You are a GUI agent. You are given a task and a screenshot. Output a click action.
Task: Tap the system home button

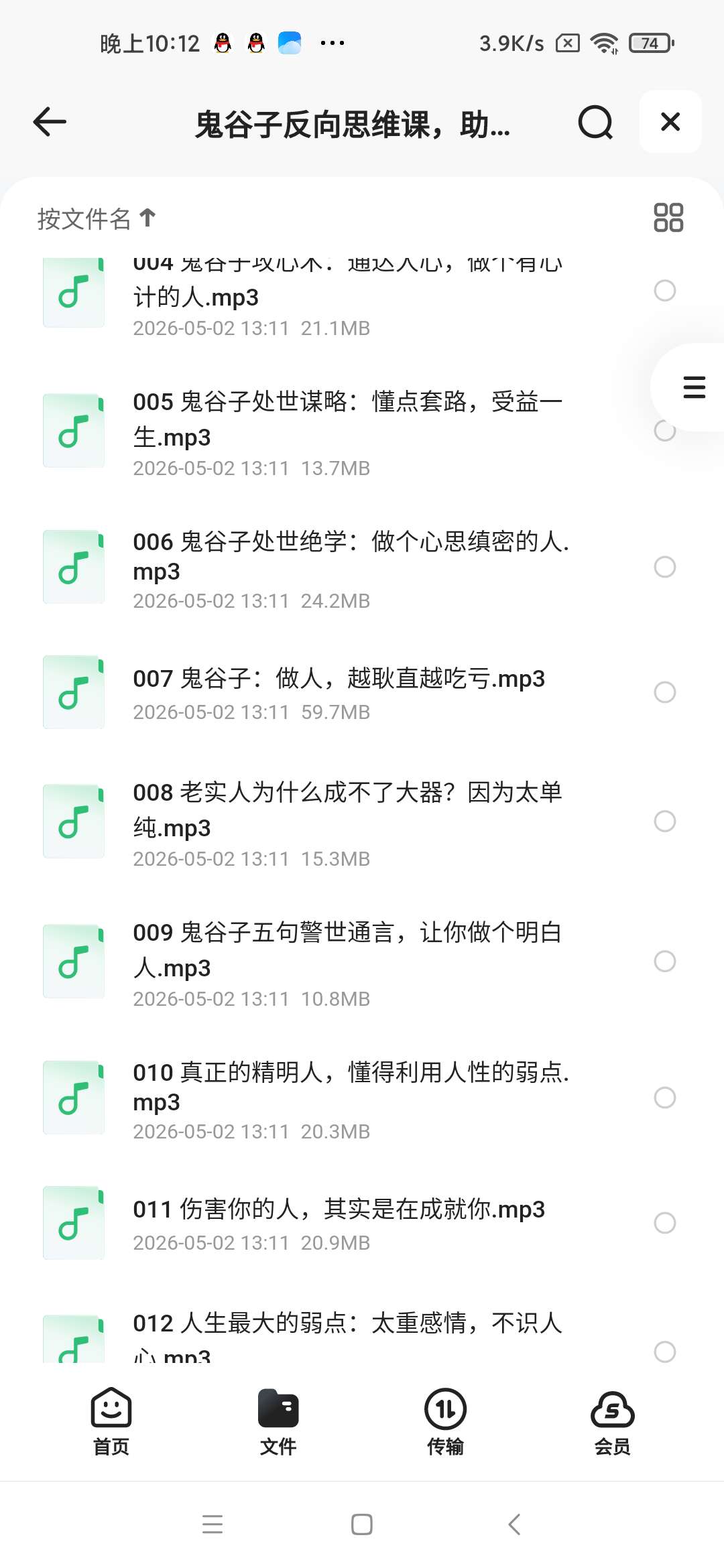point(362,1524)
